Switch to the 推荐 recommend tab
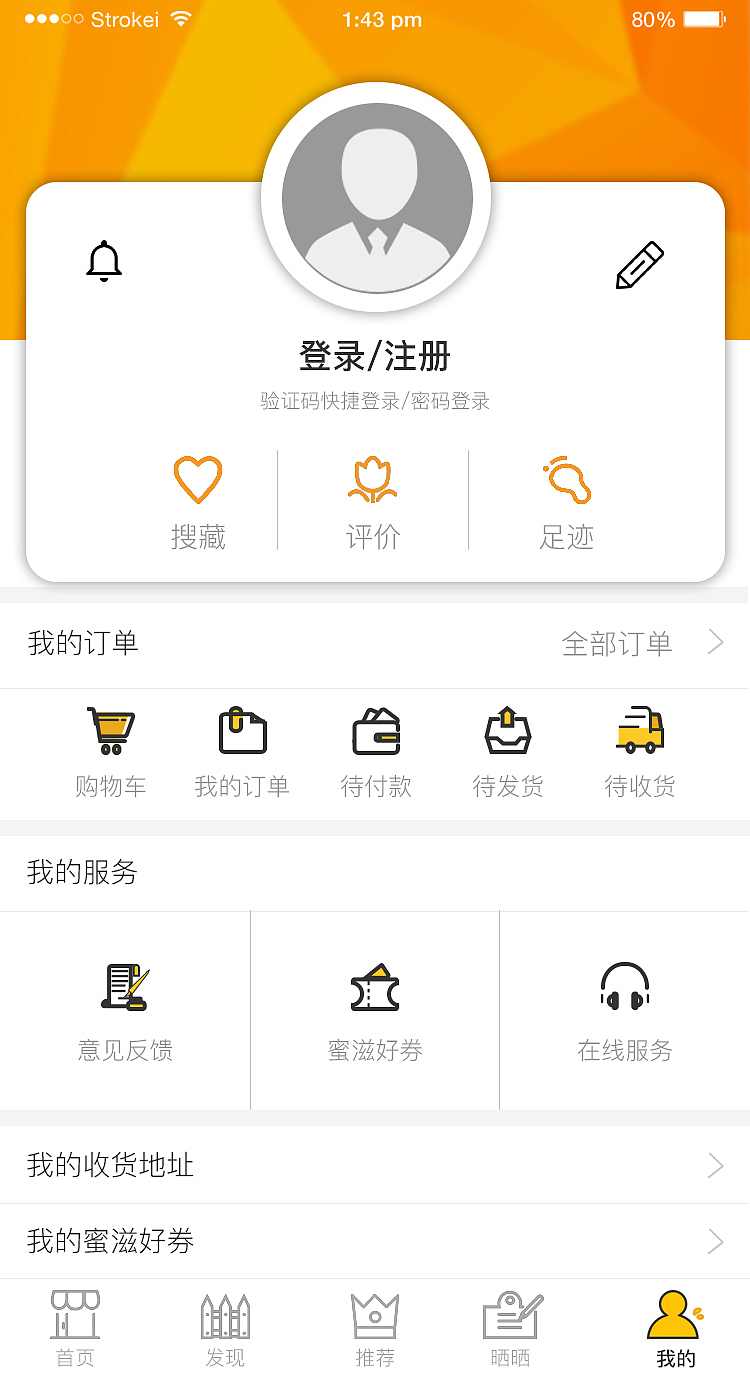The height and width of the screenshot is (1377, 750). pos(375,1325)
